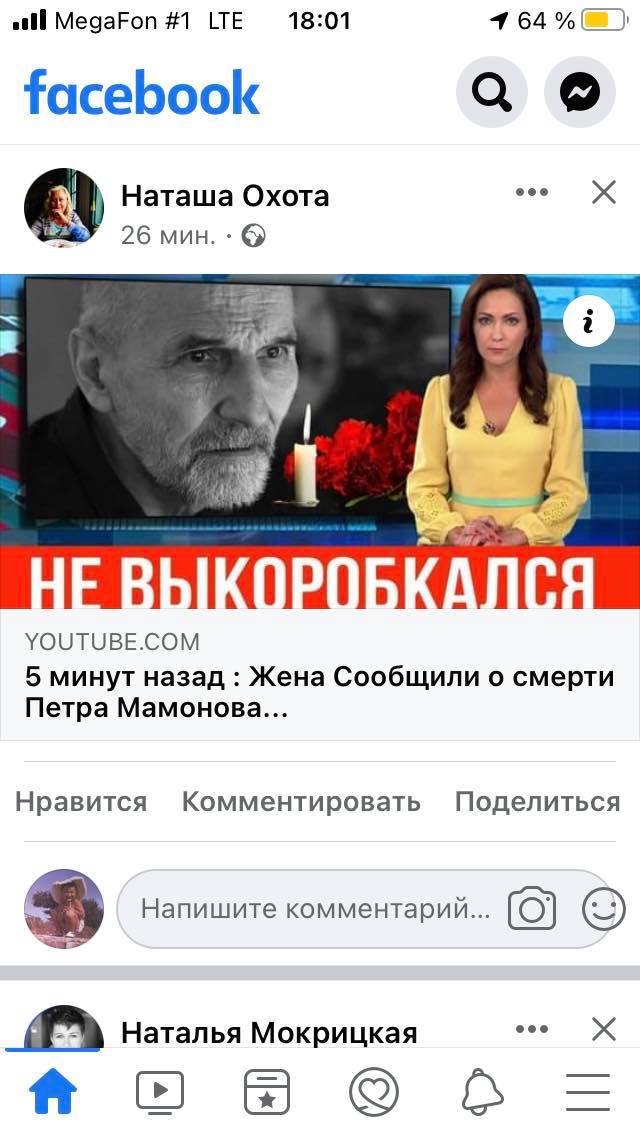Dismiss Наталья Мокрицкая's post
Viewport: 640px width, 1136px height.
pos(604,1029)
